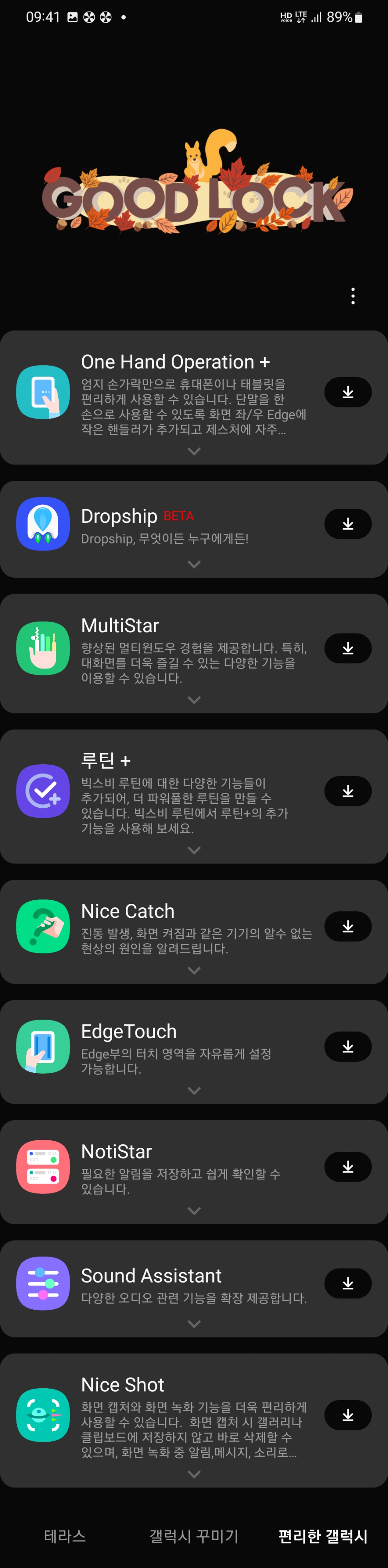Expand One Hand Operation + description

194,451
